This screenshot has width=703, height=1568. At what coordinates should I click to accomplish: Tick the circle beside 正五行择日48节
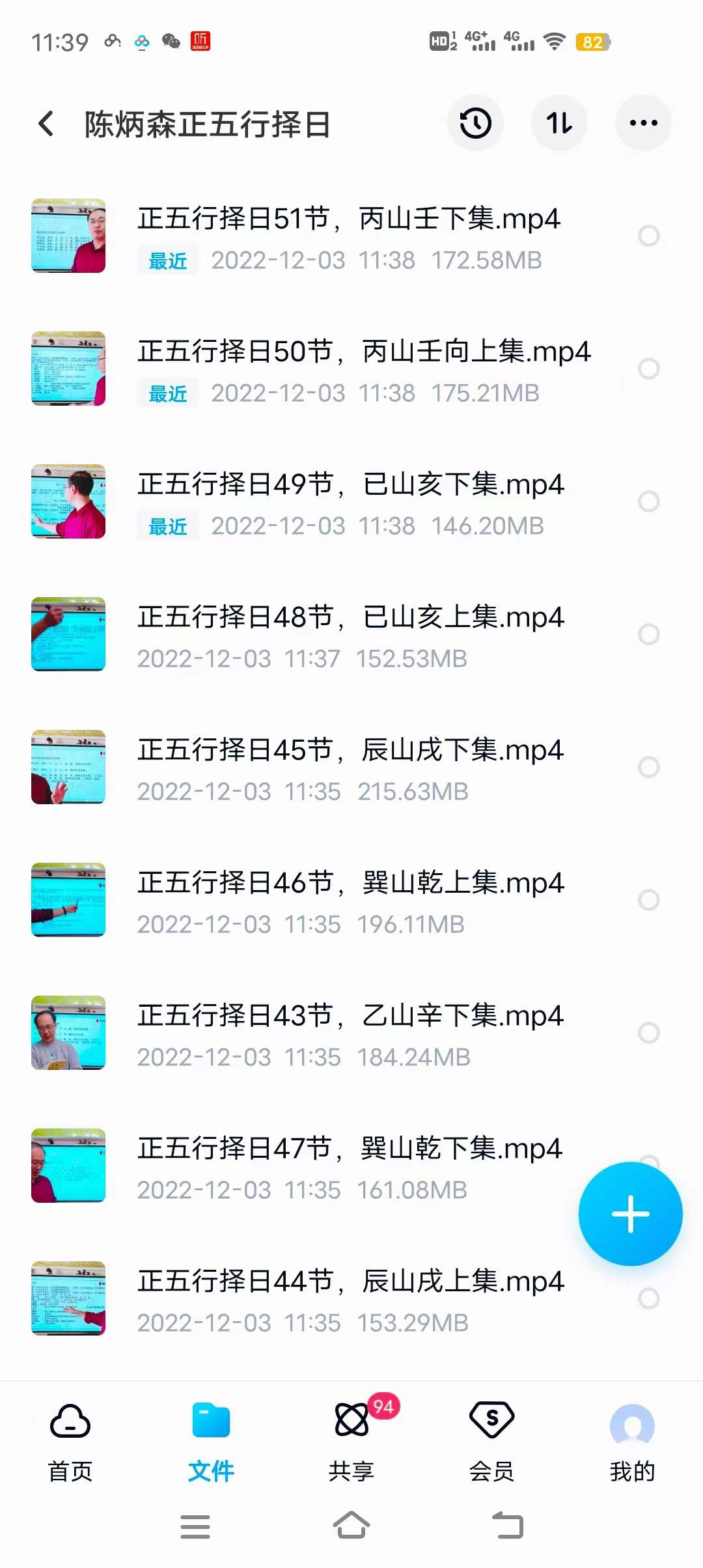click(x=648, y=634)
